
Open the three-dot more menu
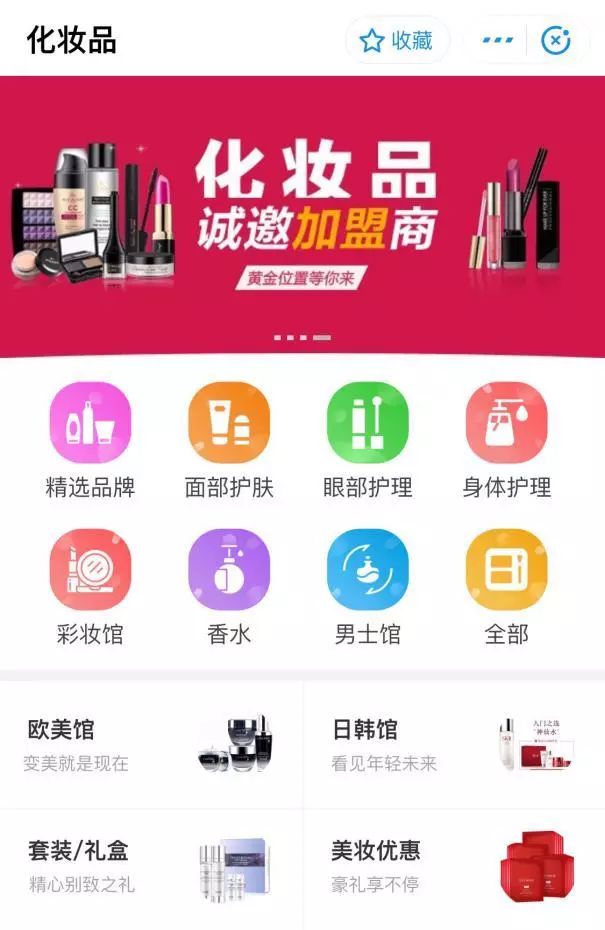pyautogui.click(x=497, y=40)
